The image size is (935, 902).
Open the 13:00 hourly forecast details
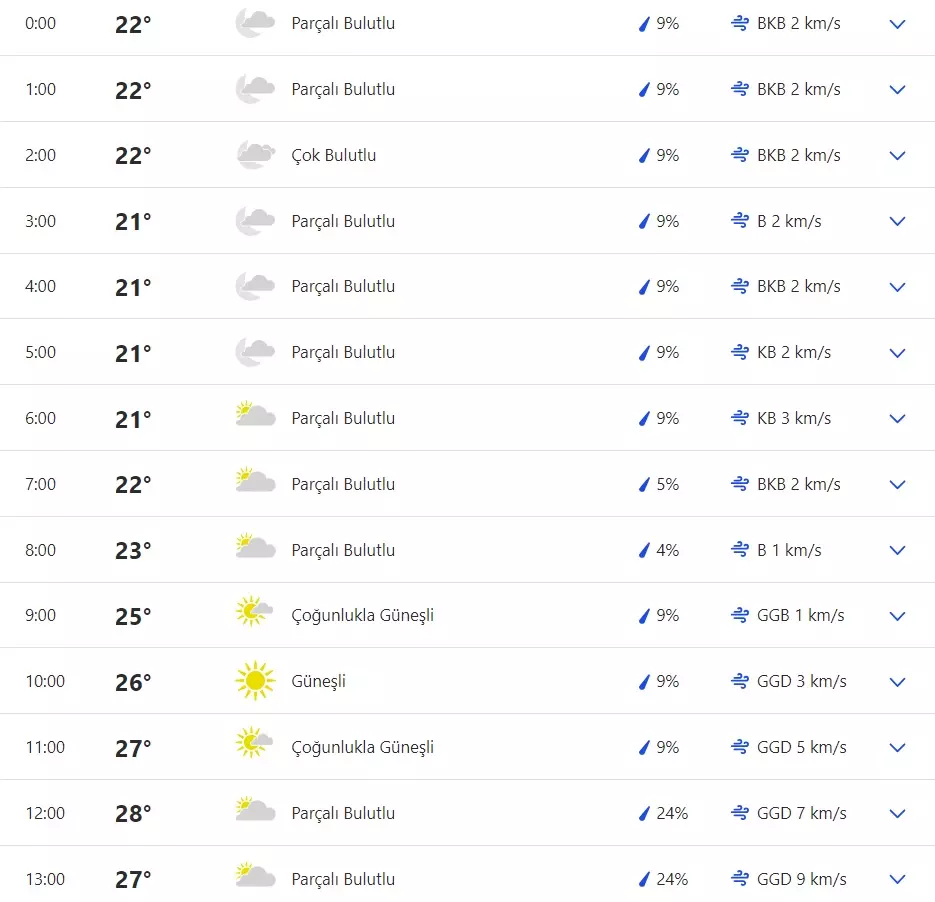(897, 880)
